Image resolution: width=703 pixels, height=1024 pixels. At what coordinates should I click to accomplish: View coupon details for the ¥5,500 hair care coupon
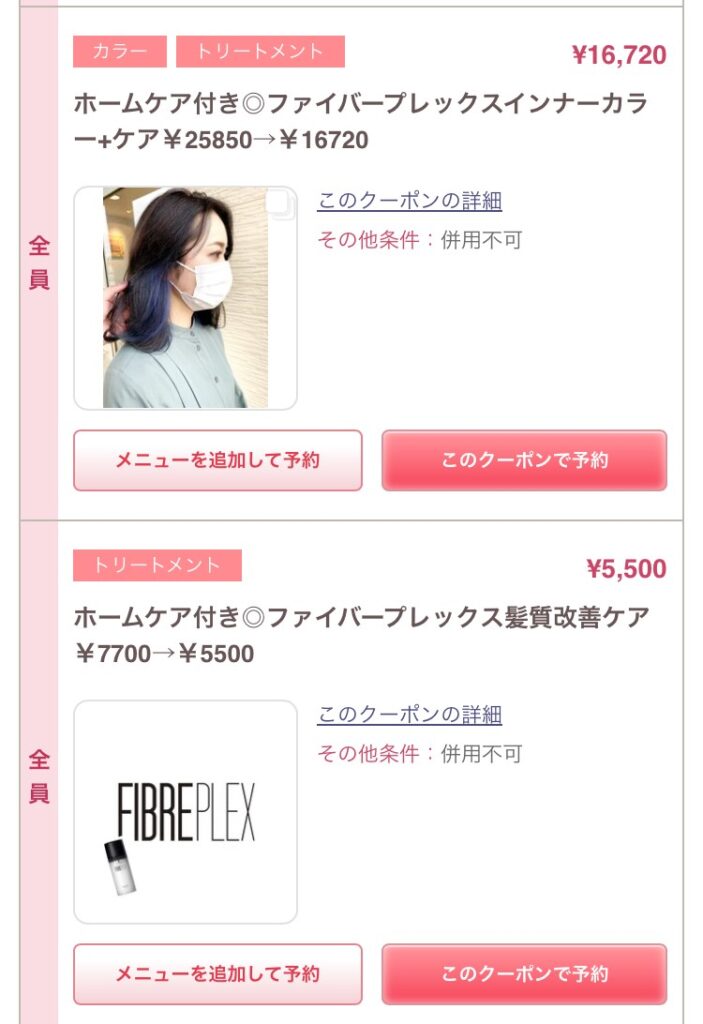click(409, 715)
